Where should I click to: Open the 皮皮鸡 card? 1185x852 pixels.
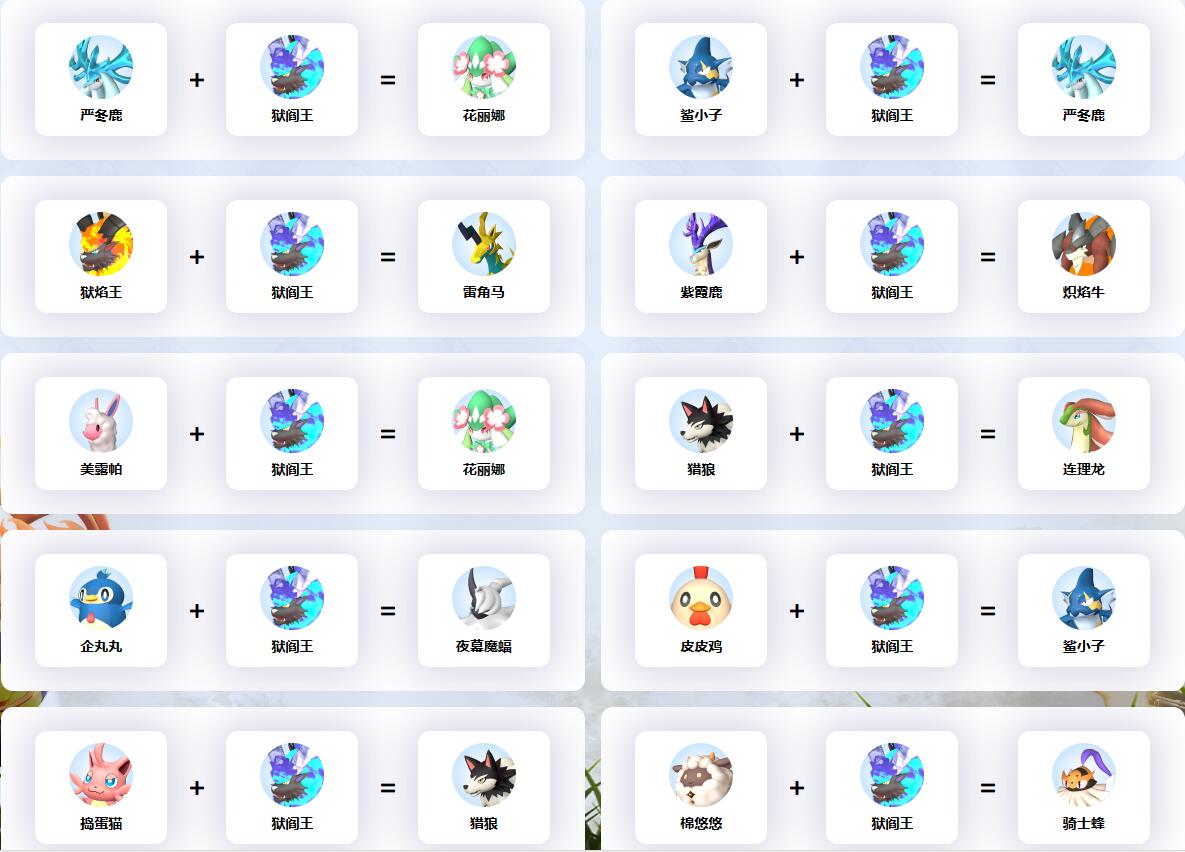(701, 610)
